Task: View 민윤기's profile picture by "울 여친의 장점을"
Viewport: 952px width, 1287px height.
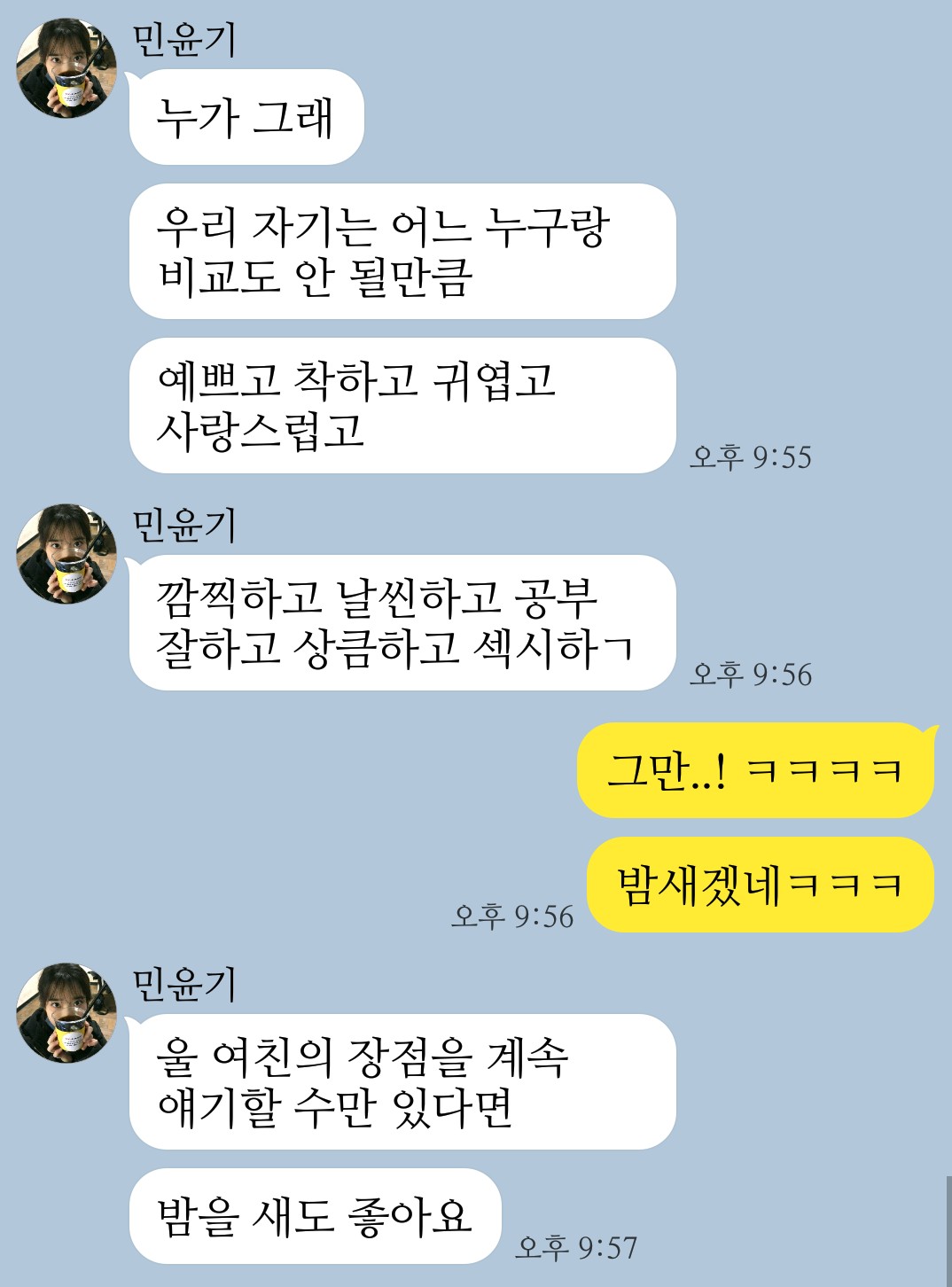Action: [x=66, y=1013]
